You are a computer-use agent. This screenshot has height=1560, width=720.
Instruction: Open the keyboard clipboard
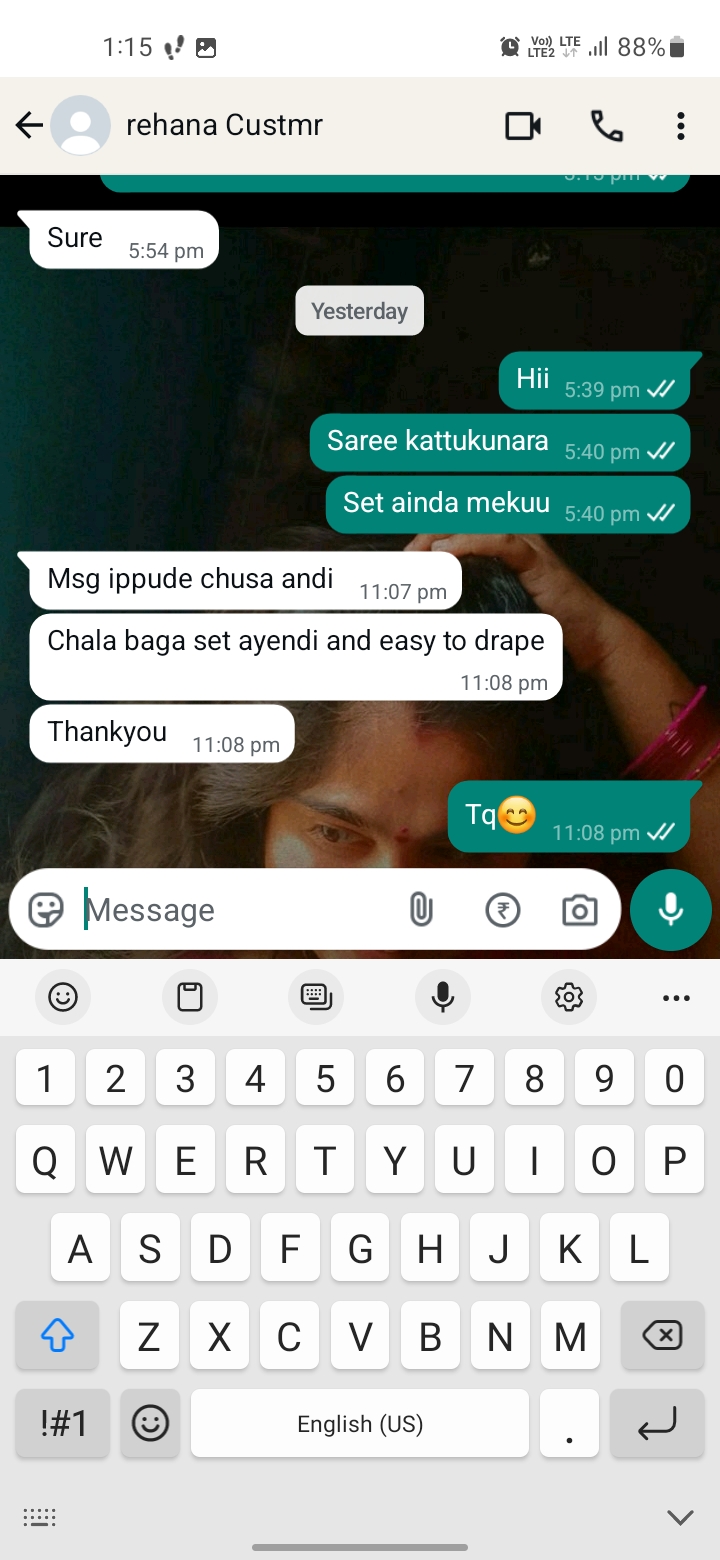pyautogui.click(x=190, y=997)
